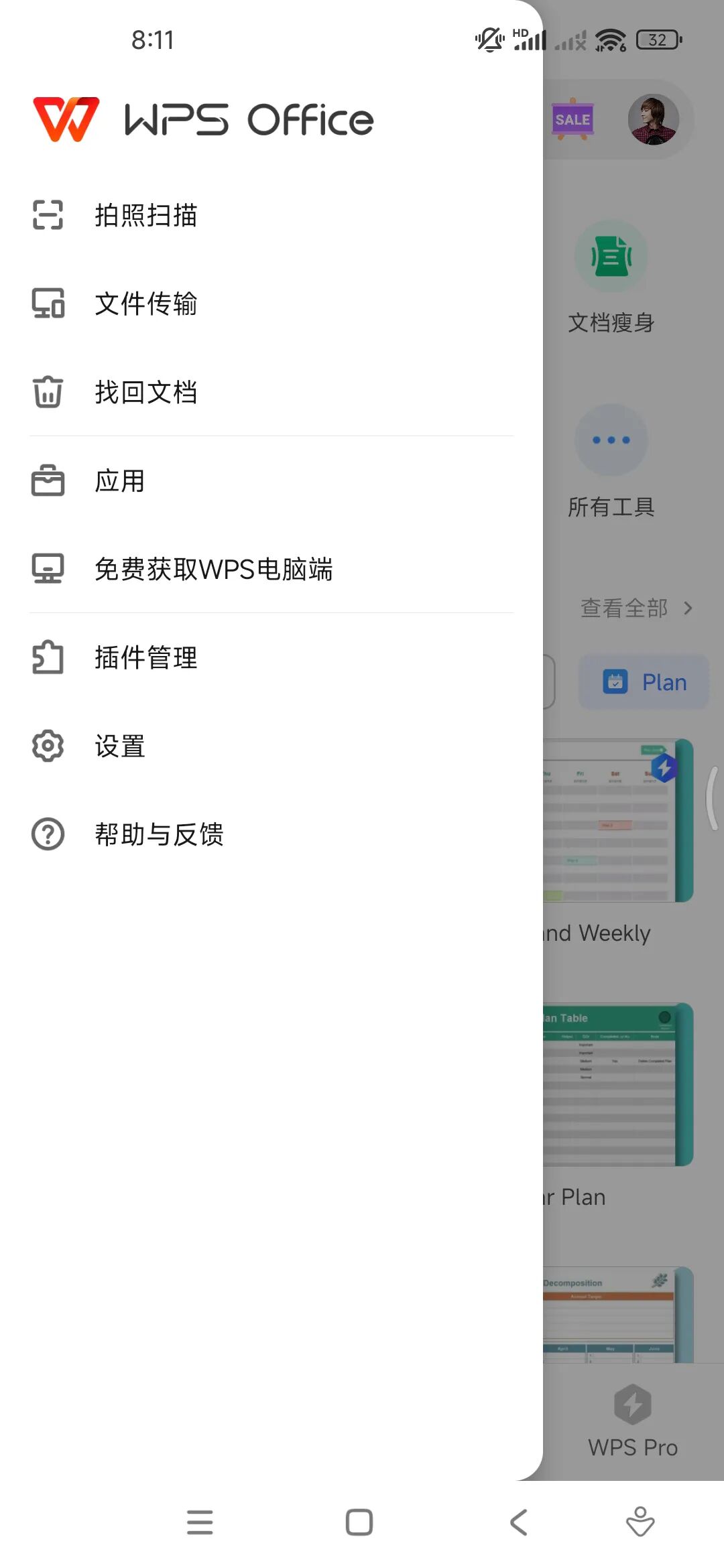Open 找回文档 to recover documents
This screenshot has width=724, height=1568.
coord(271,392)
